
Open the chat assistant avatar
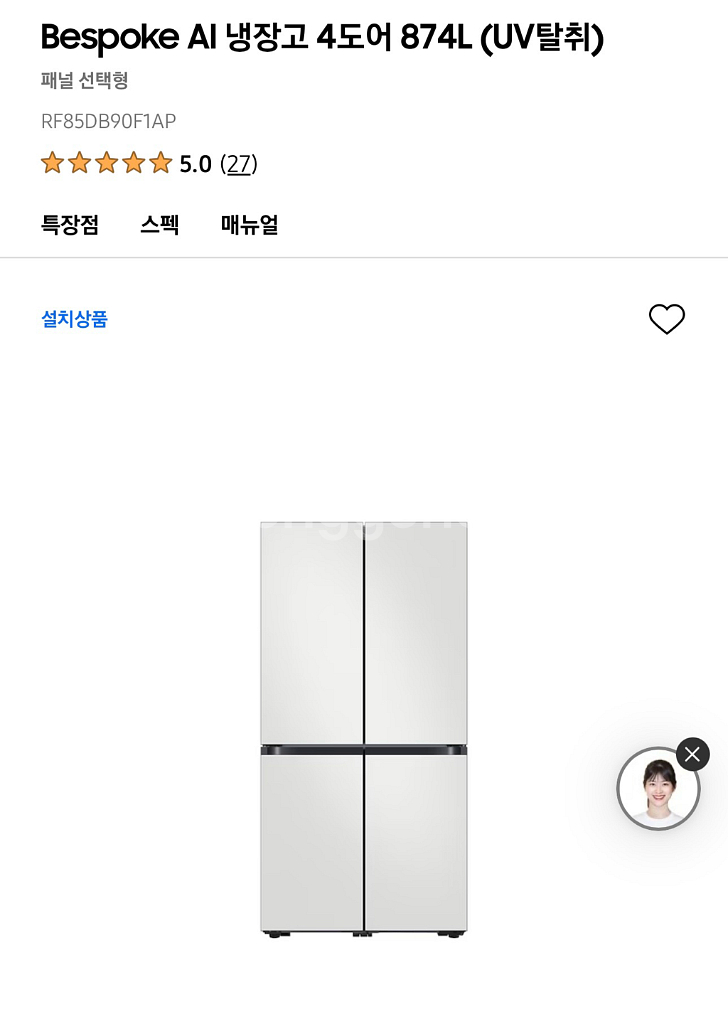(657, 790)
